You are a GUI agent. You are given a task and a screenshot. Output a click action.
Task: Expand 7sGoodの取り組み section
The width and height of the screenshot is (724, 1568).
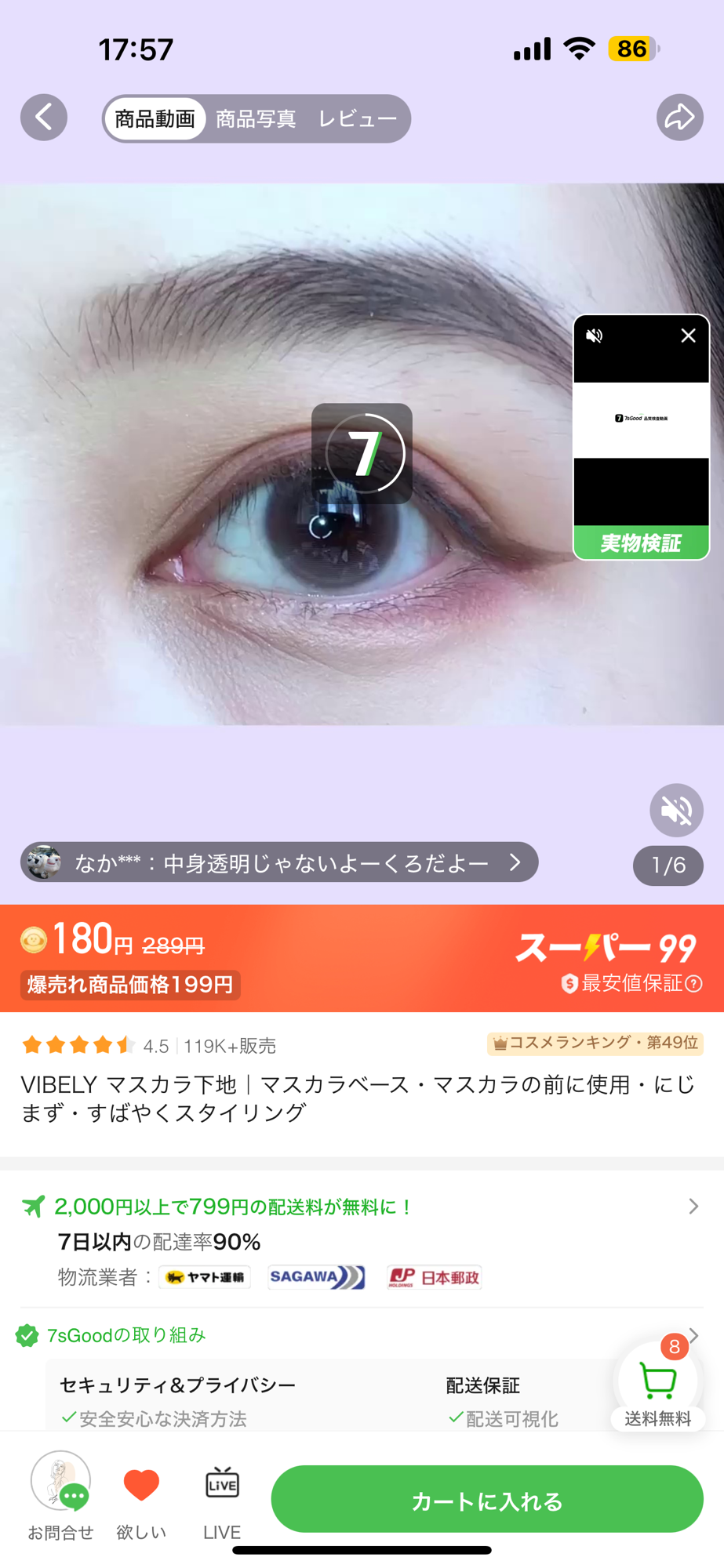click(x=693, y=1334)
